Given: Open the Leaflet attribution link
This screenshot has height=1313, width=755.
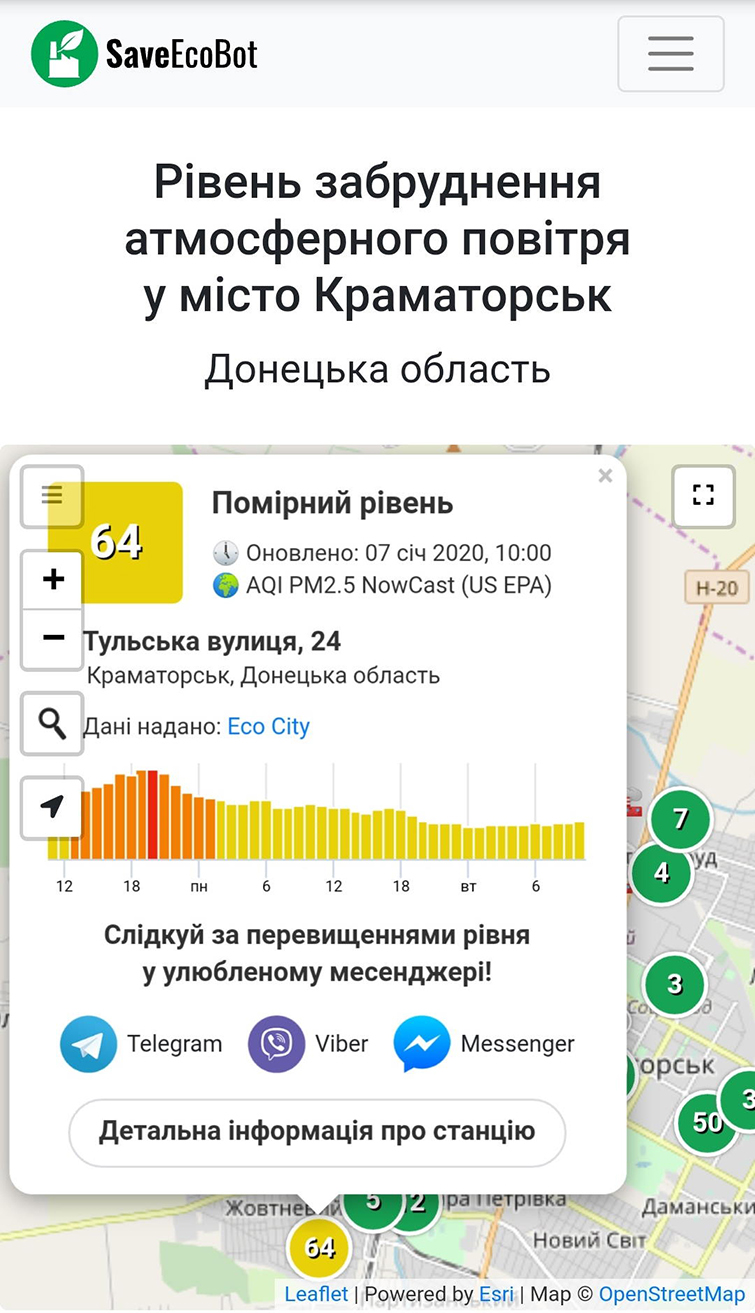Looking at the screenshot, I should coord(316,1294).
